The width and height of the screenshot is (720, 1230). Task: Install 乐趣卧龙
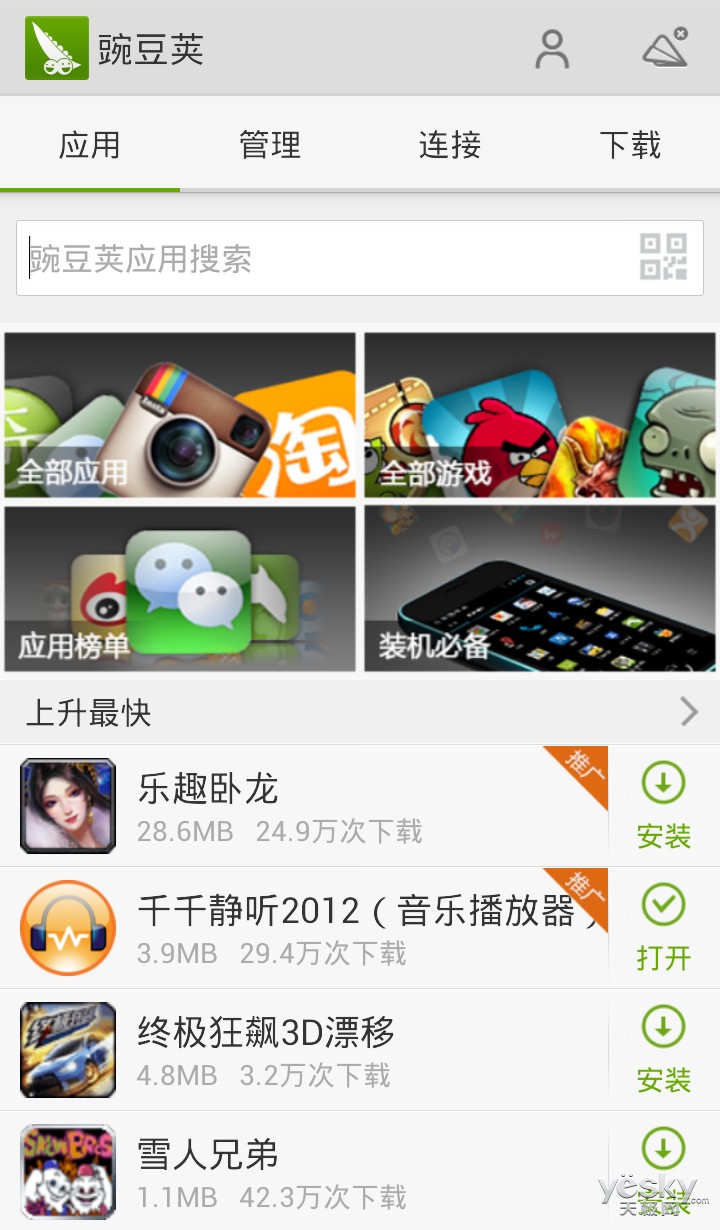click(664, 806)
